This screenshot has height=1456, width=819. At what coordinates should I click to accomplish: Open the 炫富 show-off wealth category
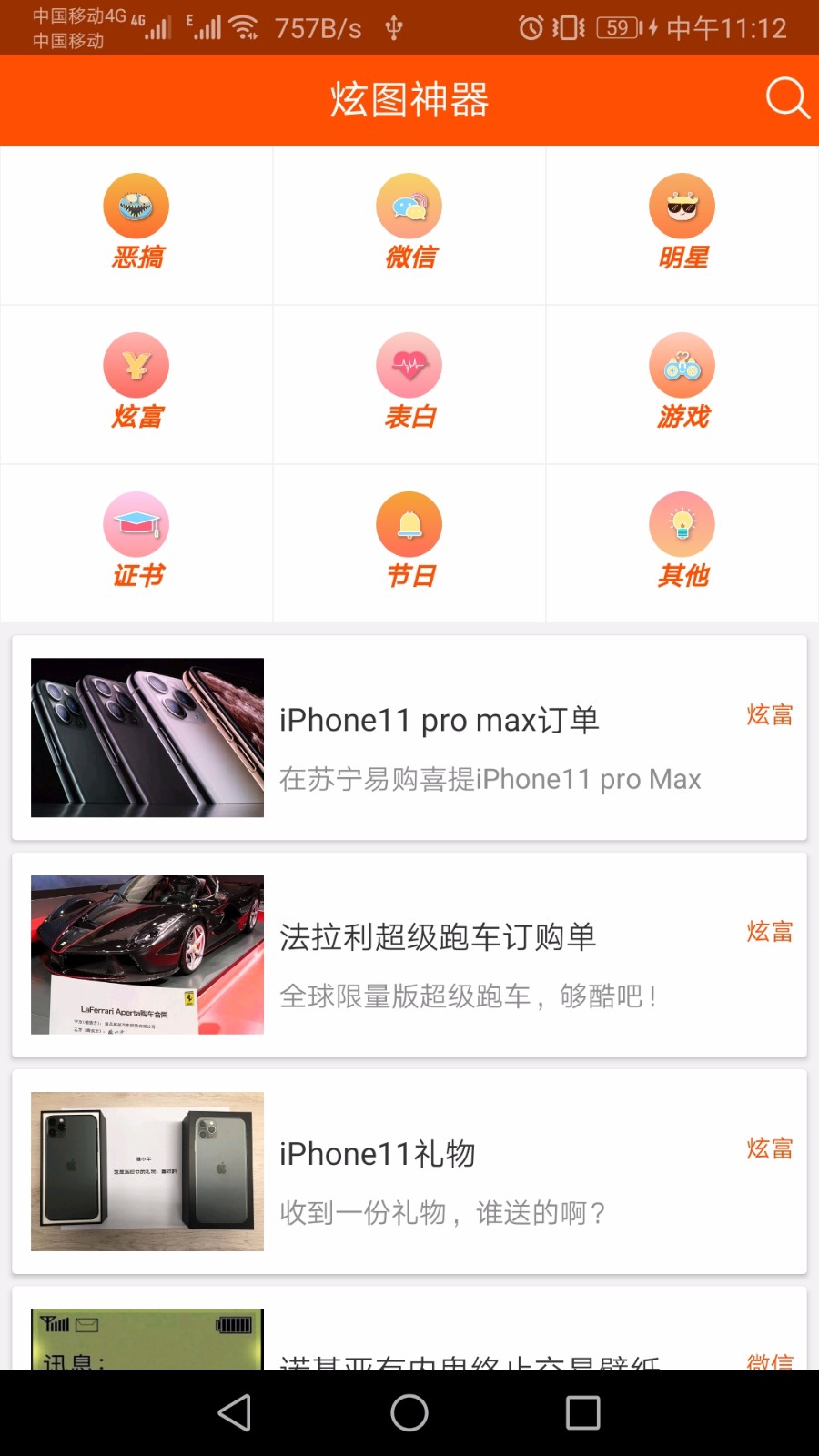click(136, 382)
